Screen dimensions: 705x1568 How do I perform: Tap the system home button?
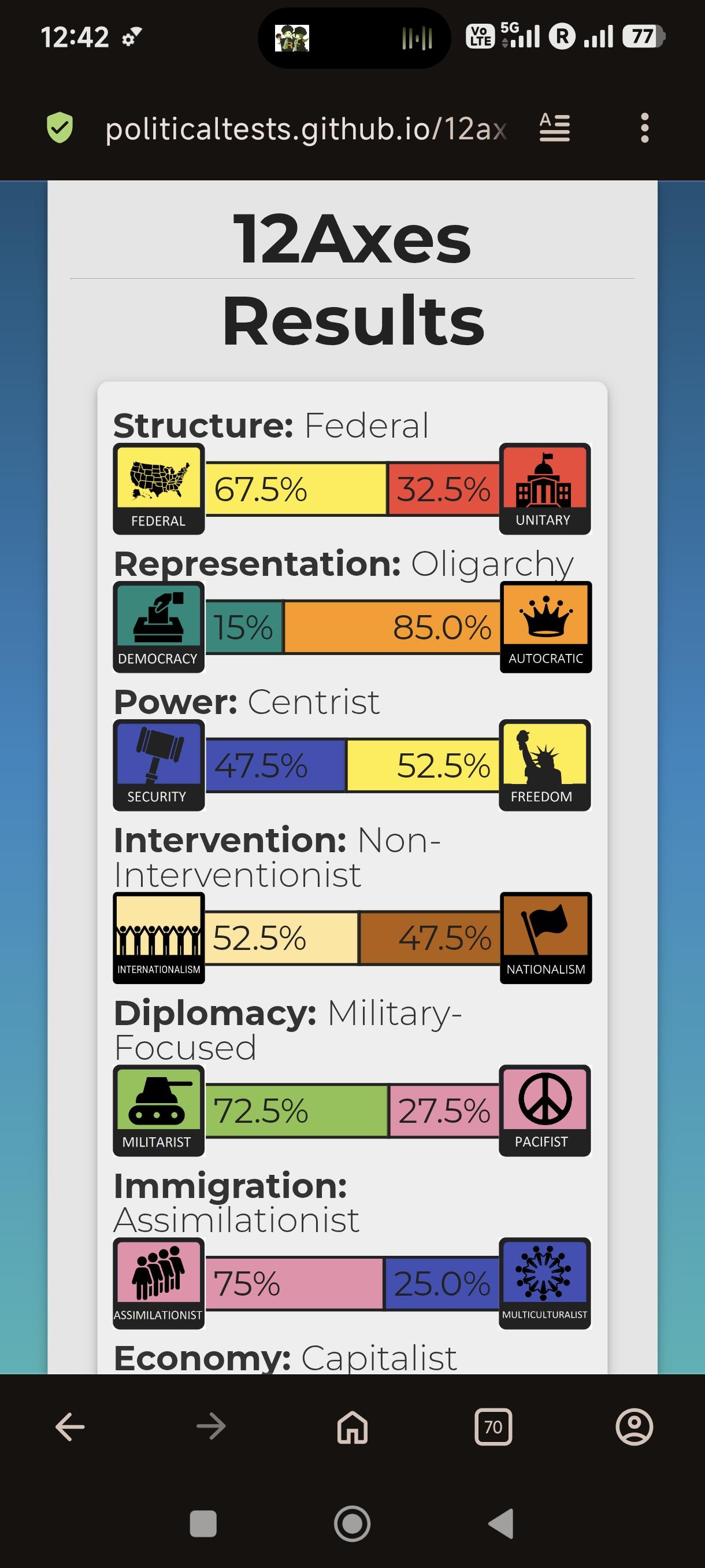[352, 1523]
